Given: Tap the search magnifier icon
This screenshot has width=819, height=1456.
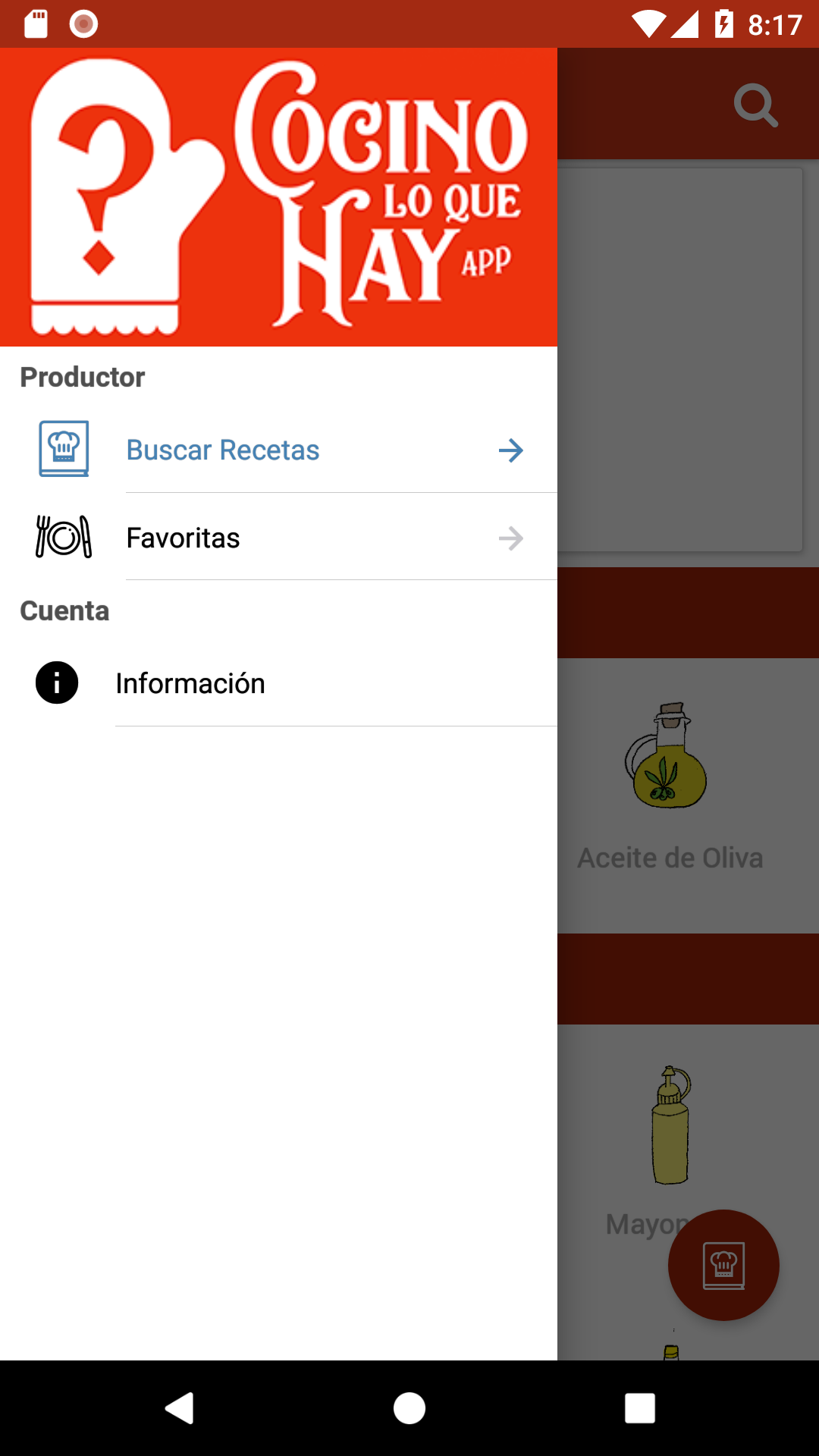Looking at the screenshot, I should (x=755, y=105).
